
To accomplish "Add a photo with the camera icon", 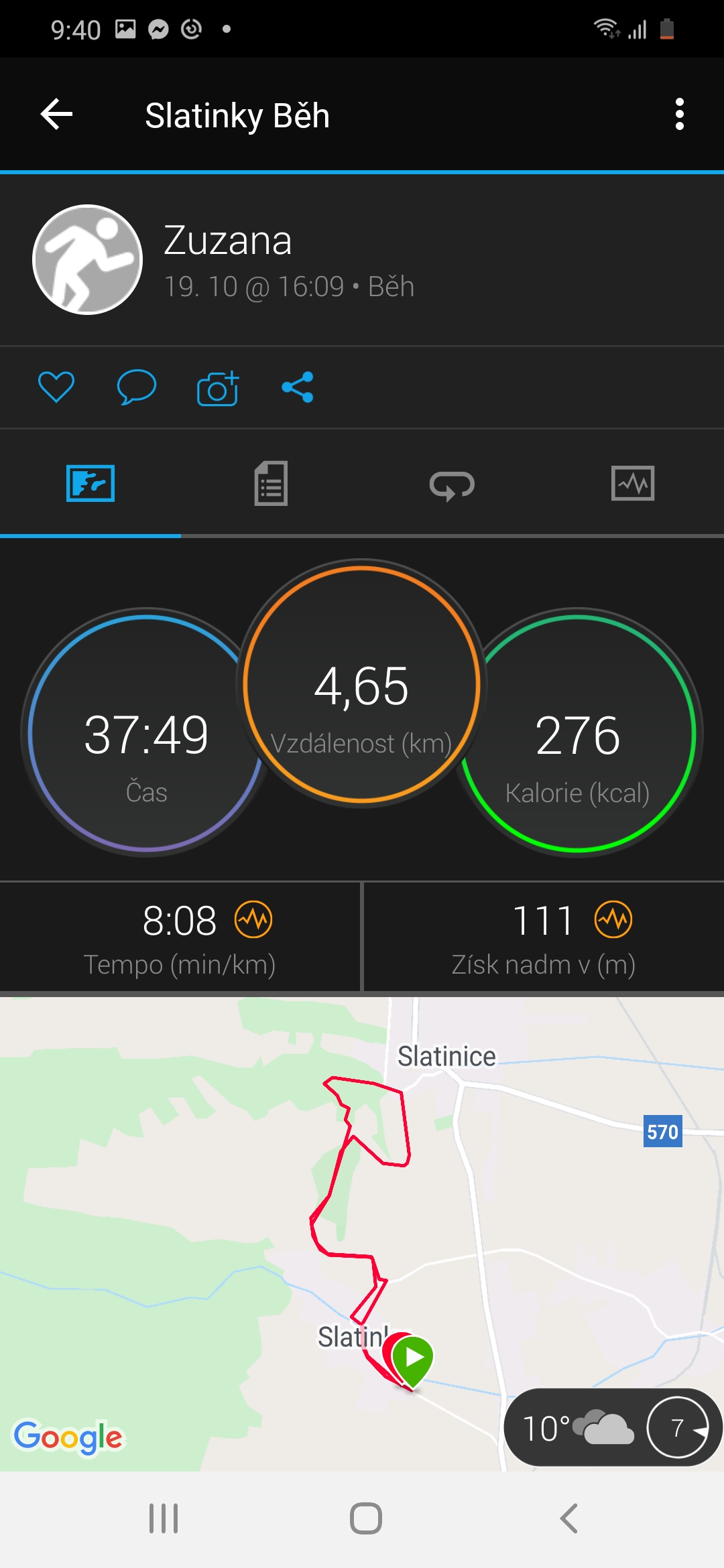I will click(218, 387).
